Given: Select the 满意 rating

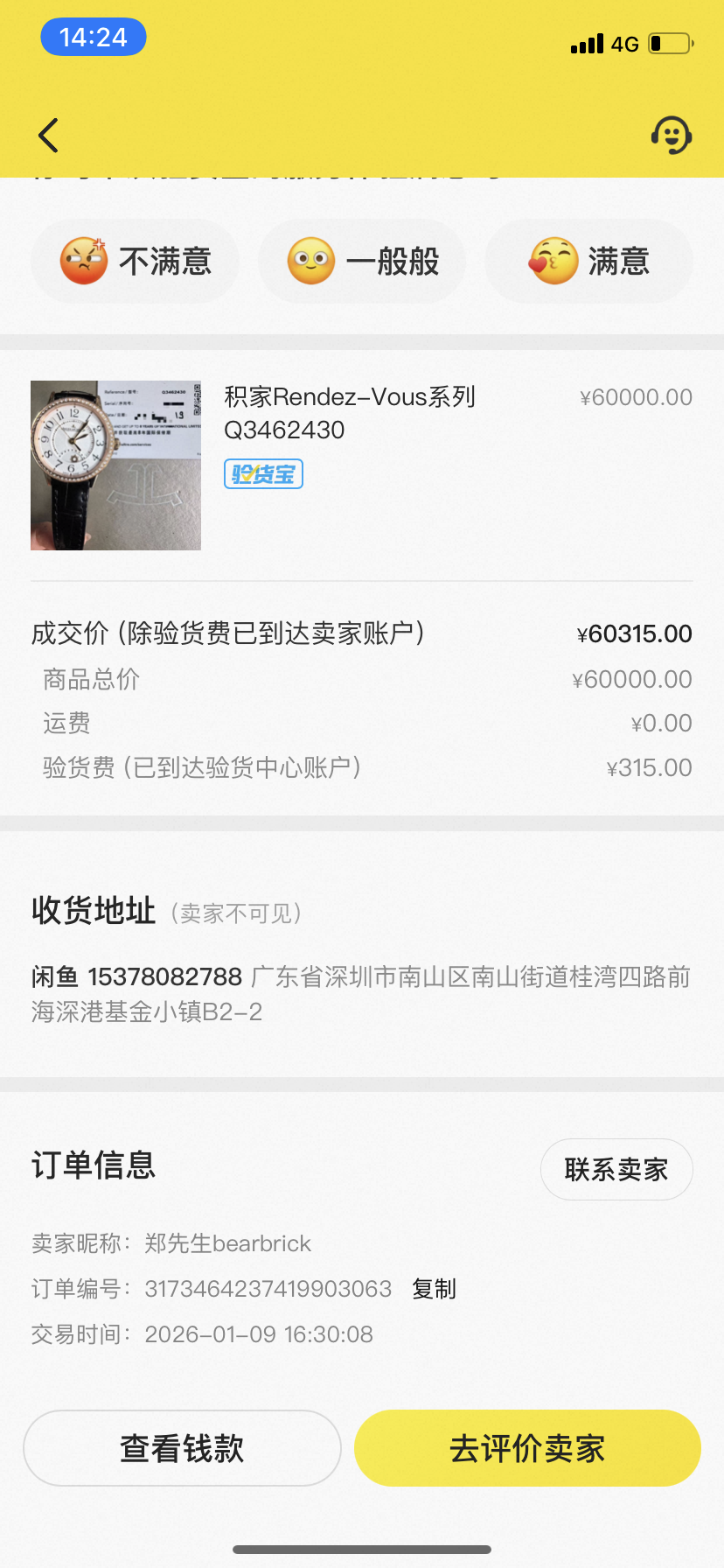Looking at the screenshot, I should pyautogui.click(x=588, y=261).
